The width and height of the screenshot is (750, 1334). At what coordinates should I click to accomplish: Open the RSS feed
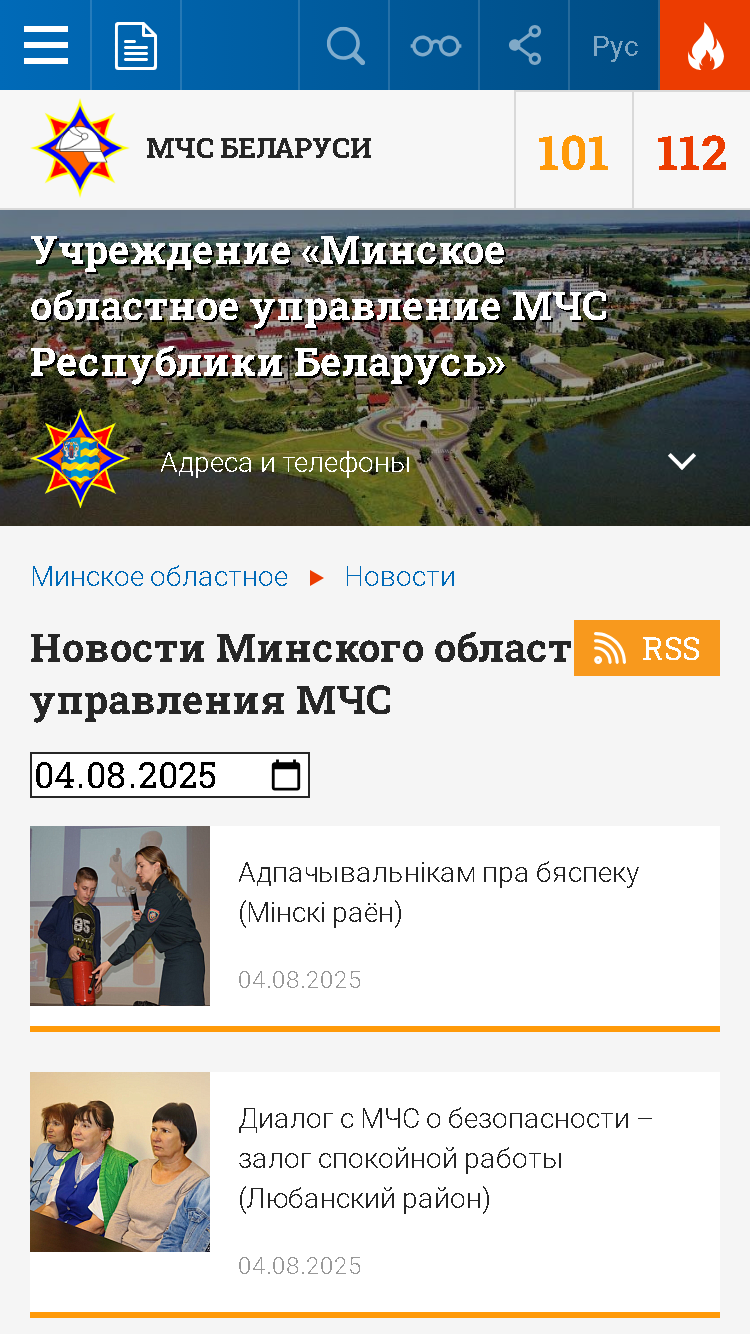(x=647, y=648)
